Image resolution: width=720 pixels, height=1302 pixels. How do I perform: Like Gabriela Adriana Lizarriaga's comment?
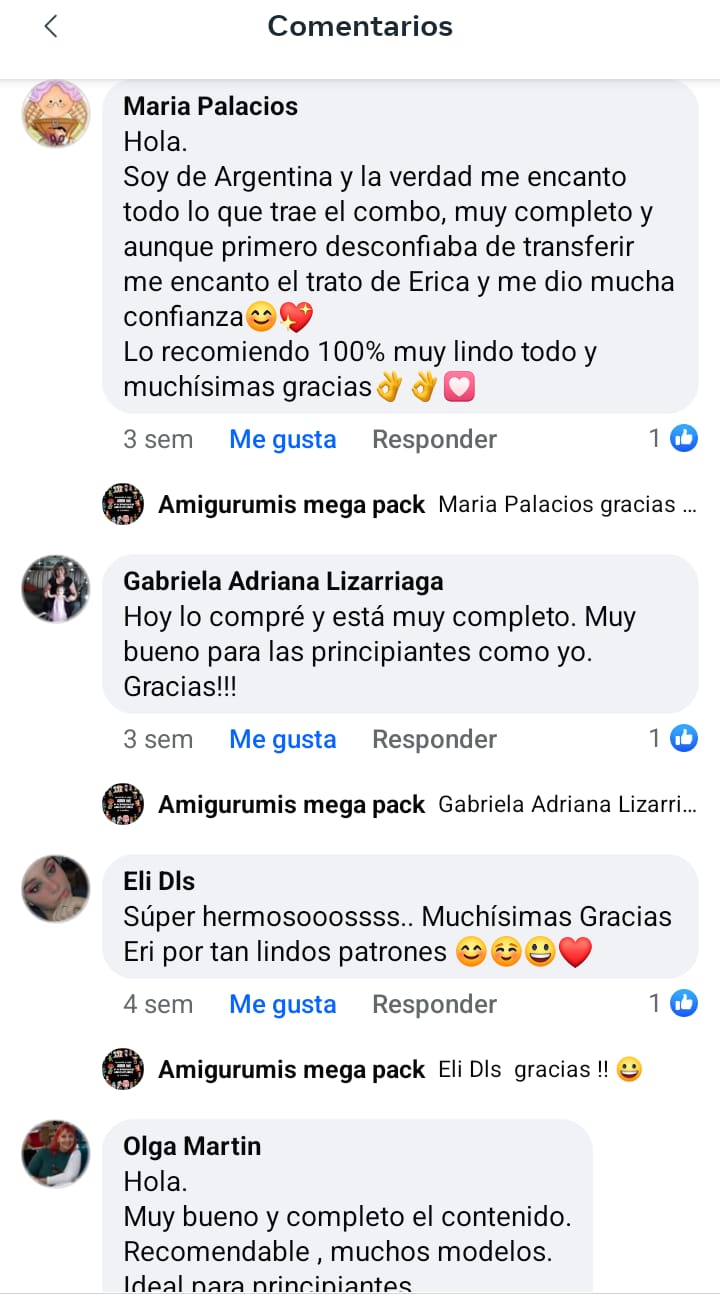tap(282, 739)
